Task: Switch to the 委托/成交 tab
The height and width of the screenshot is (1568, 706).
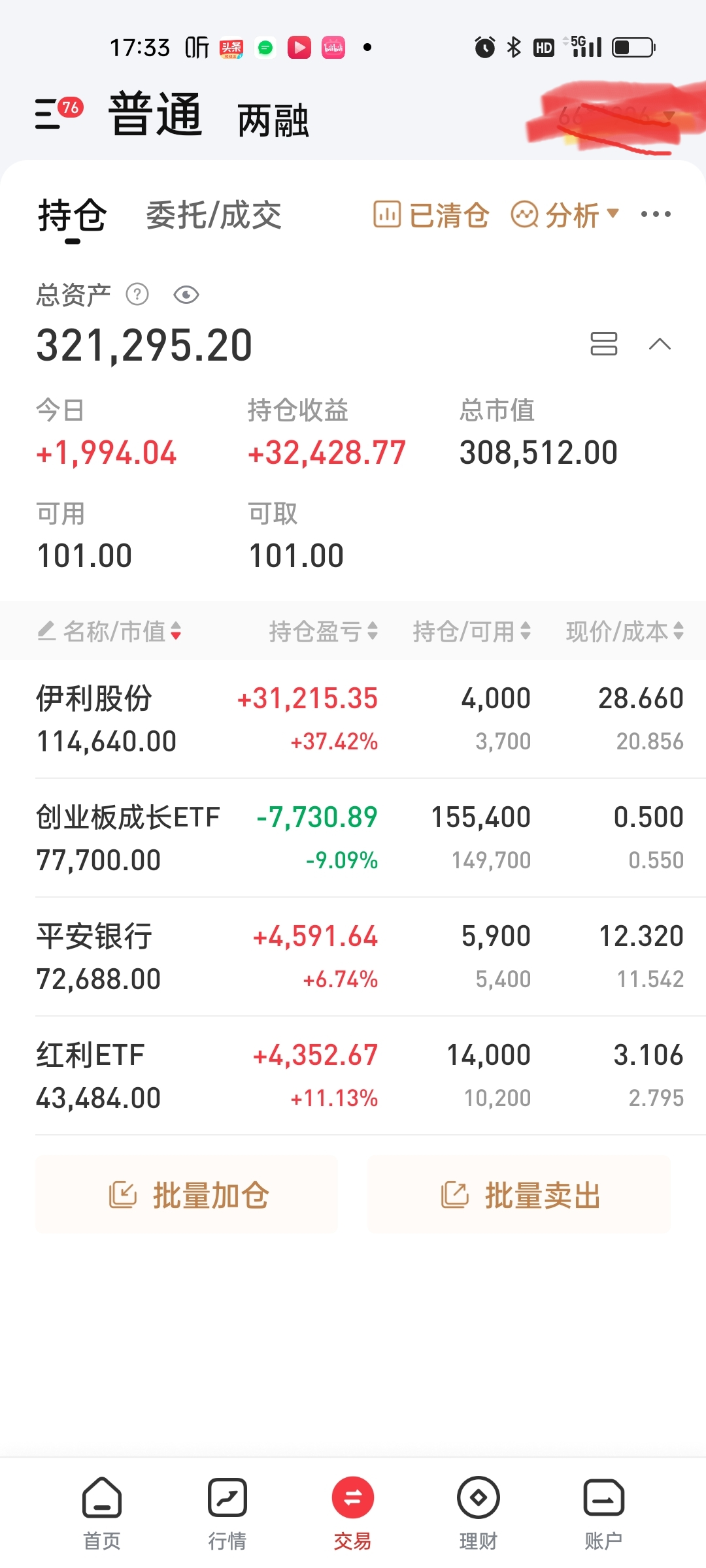Action: 213,215
